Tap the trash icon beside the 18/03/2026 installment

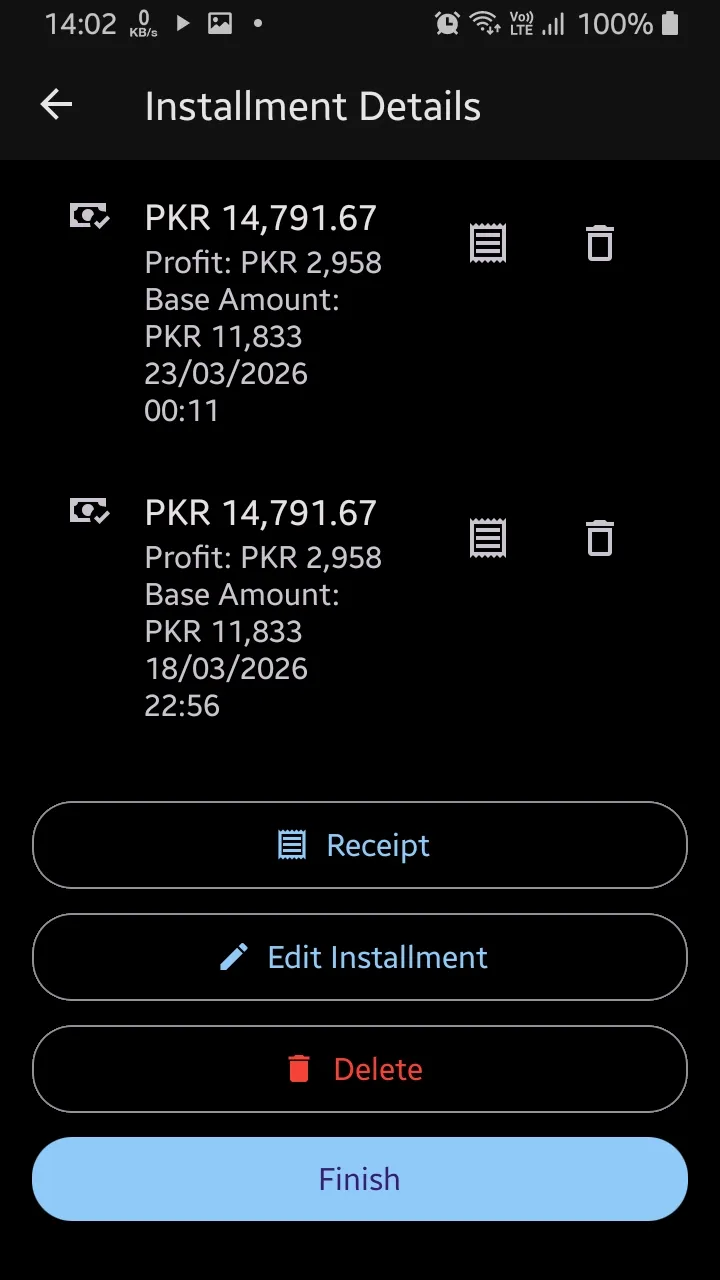599,538
